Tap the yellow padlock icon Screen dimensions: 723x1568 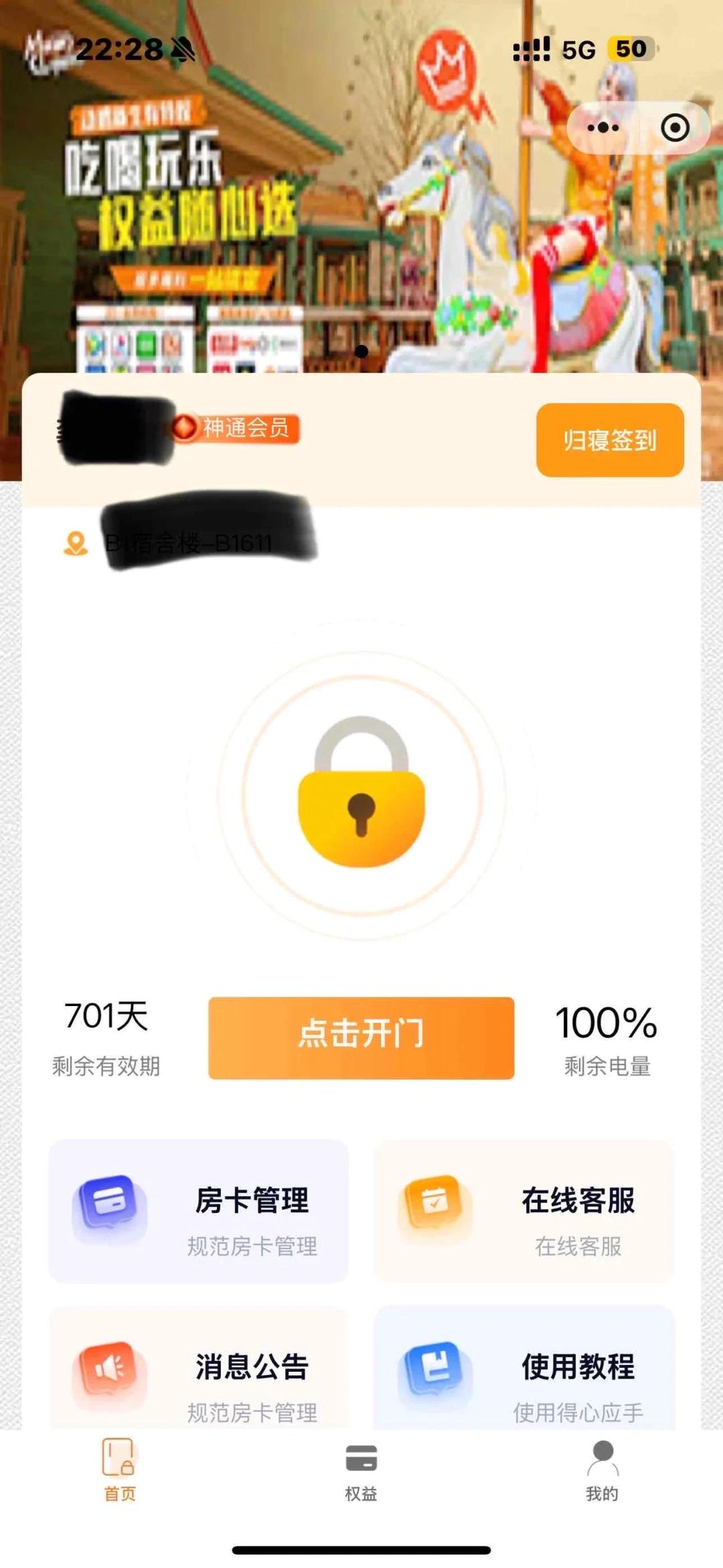(361, 792)
